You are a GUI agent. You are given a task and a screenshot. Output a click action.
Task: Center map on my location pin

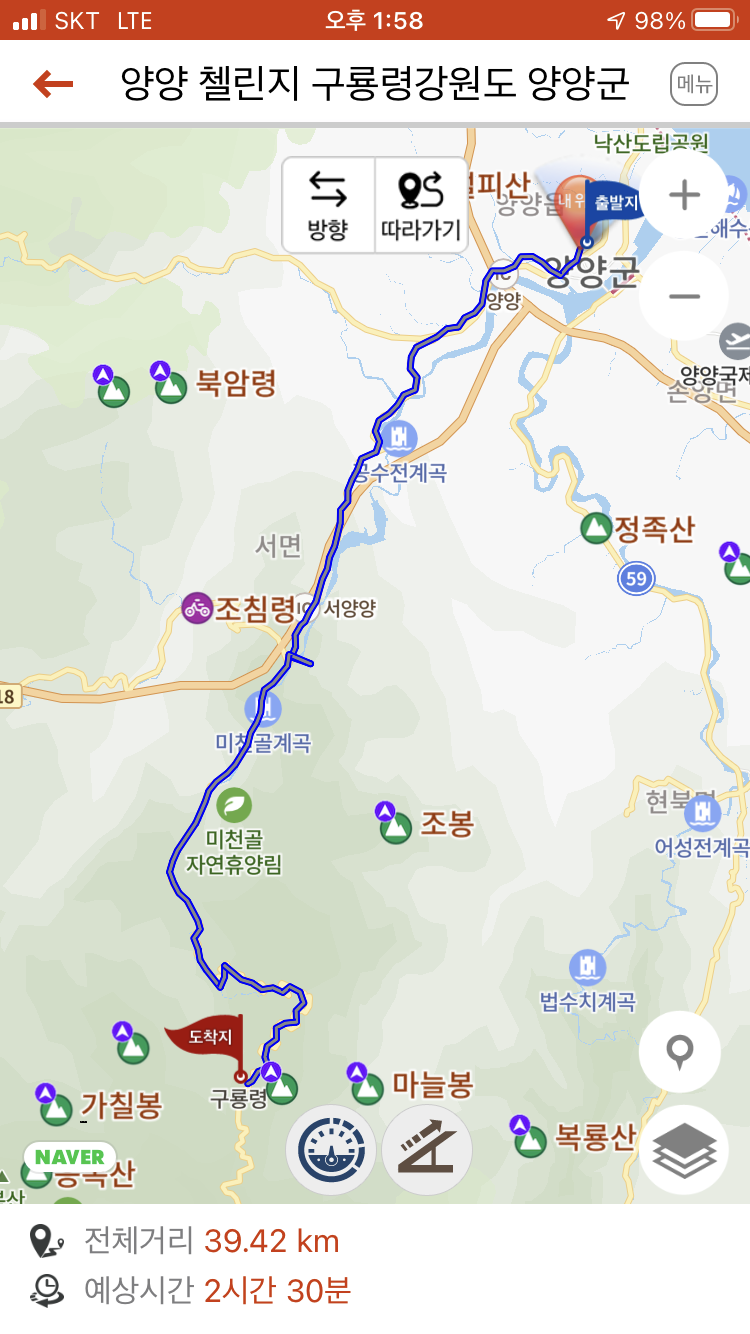click(680, 1052)
